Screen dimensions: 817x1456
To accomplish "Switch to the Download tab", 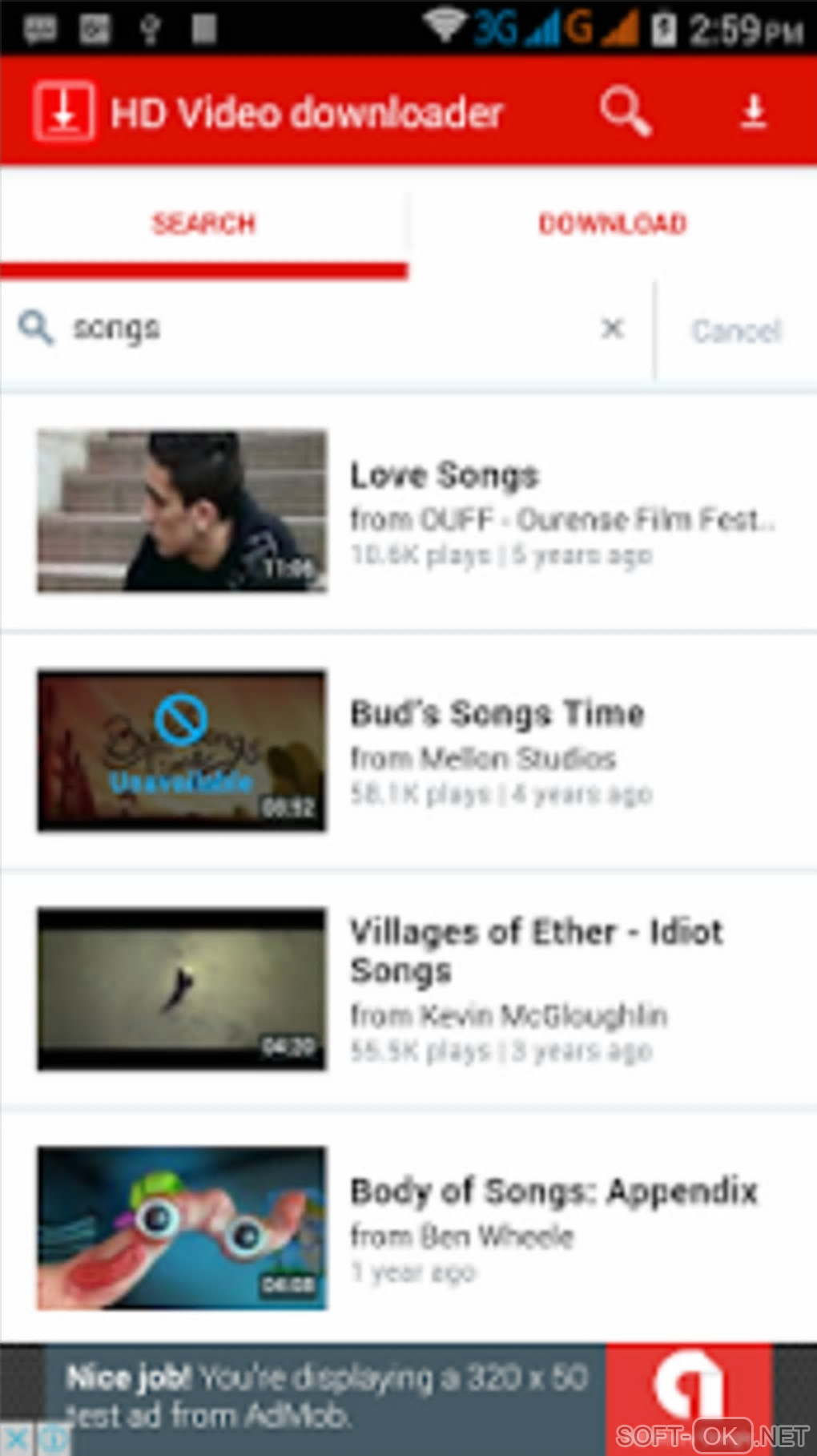I will [x=612, y=224].
